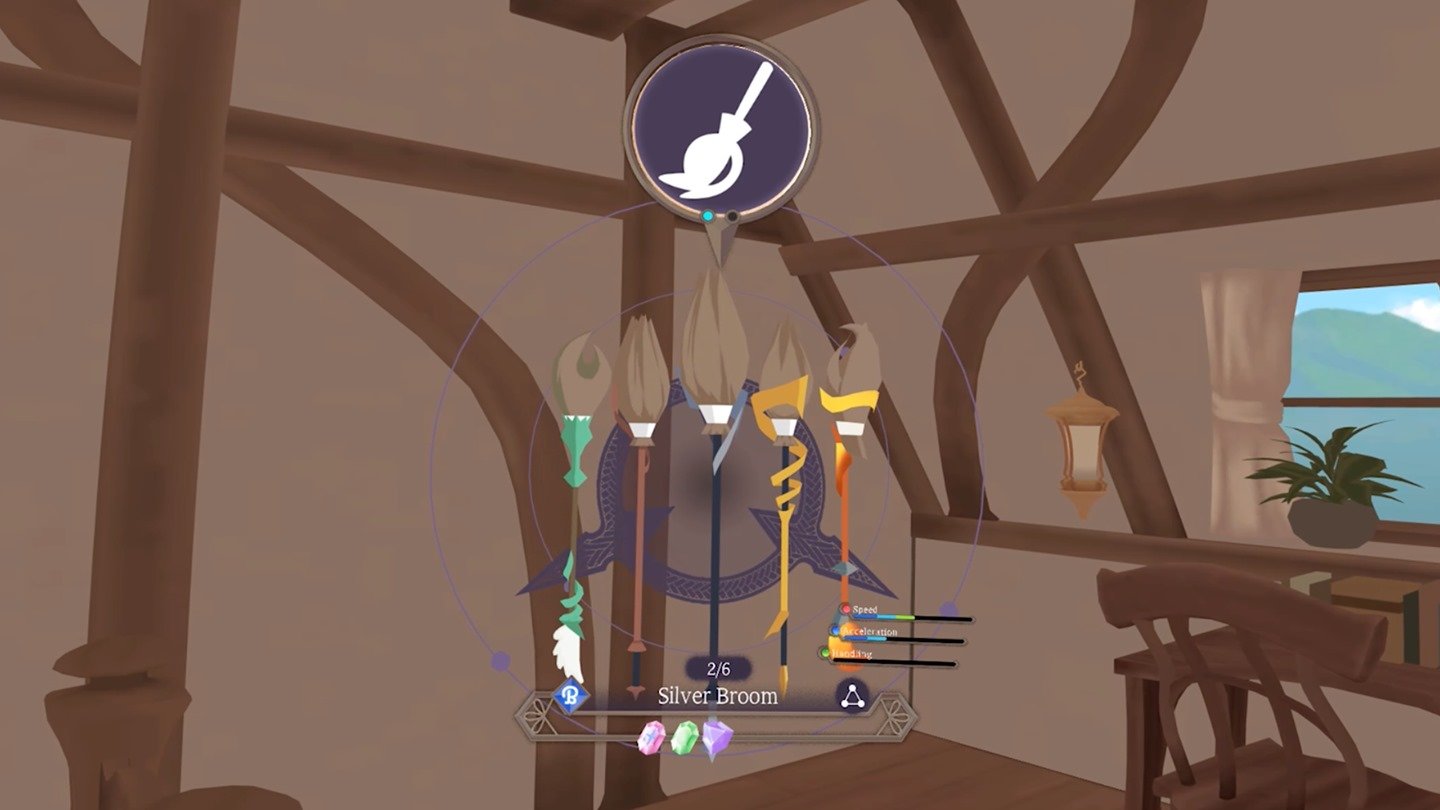Select the purple gem slot
Screen dimensions: 1440x810
716,738
